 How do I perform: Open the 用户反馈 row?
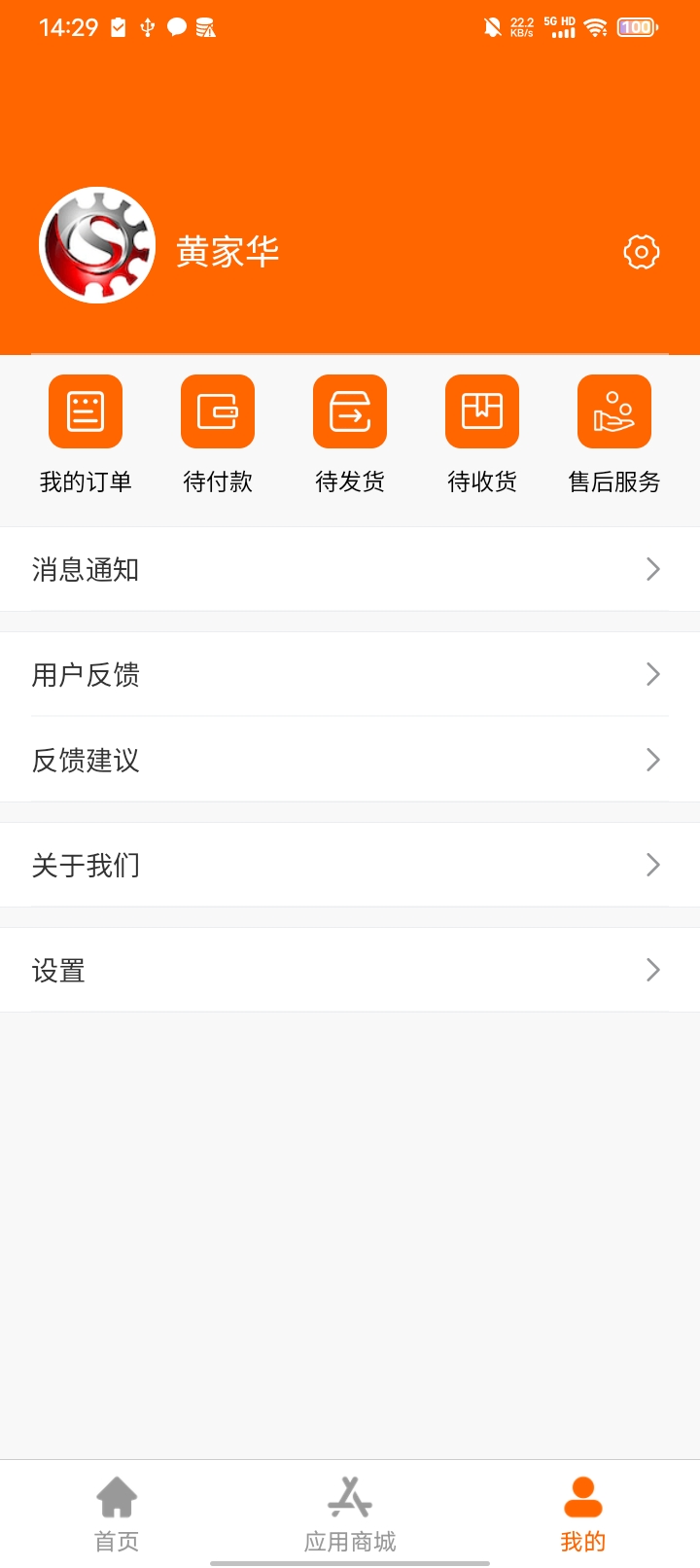coord(350,674)
